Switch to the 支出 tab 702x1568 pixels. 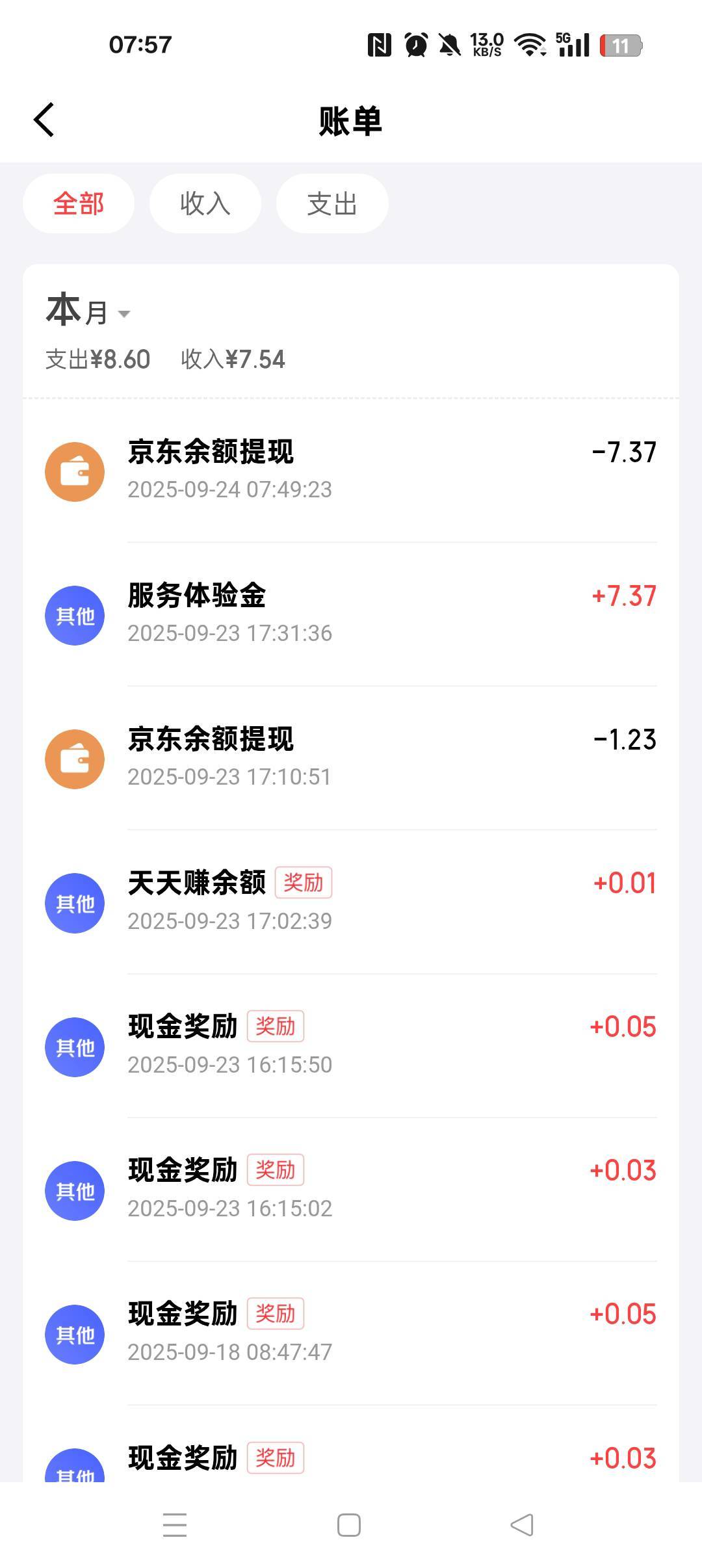pos(332,203)
